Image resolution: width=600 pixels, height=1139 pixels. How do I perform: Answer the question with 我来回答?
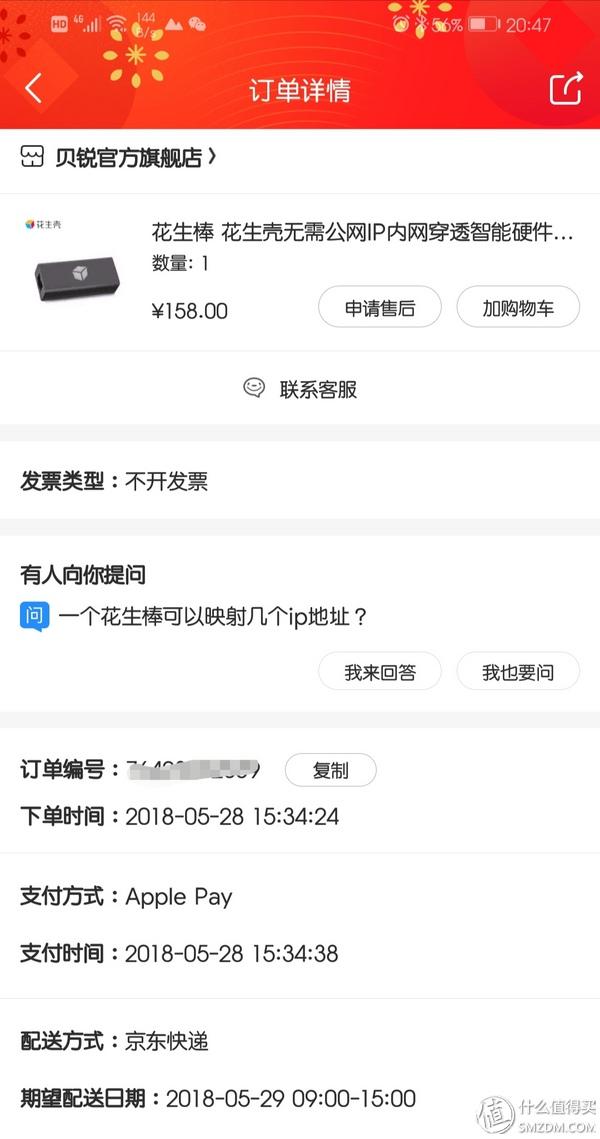click(380, 671)
